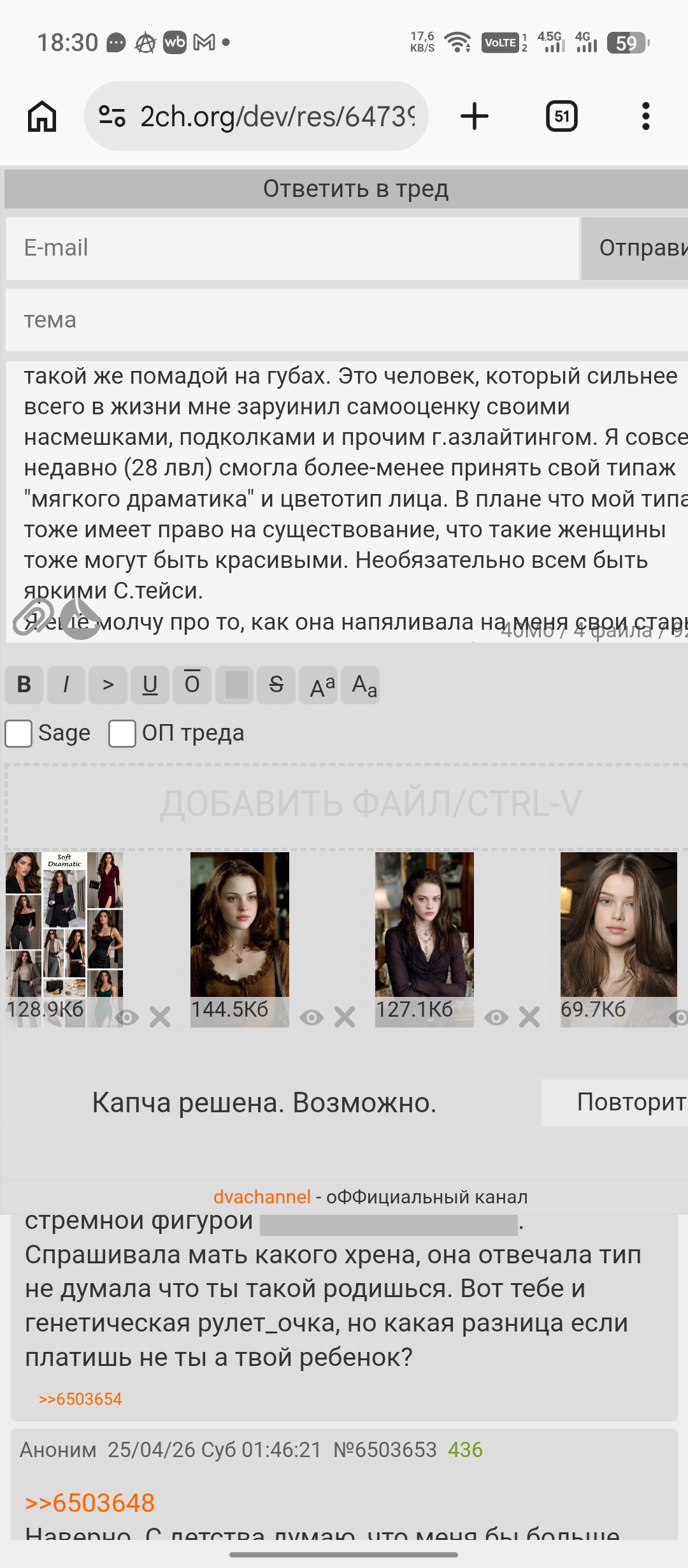Apply strikethrough formatting

[x=276, y=685]
